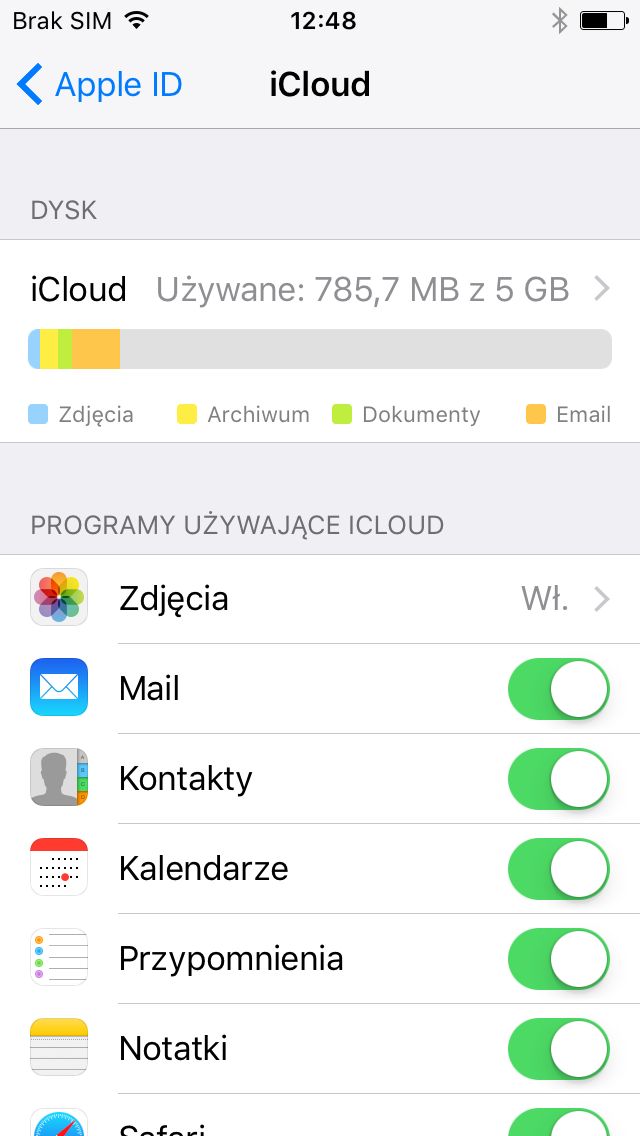Open iCloud storage details

pyautogui.click(x=320, y=290)
